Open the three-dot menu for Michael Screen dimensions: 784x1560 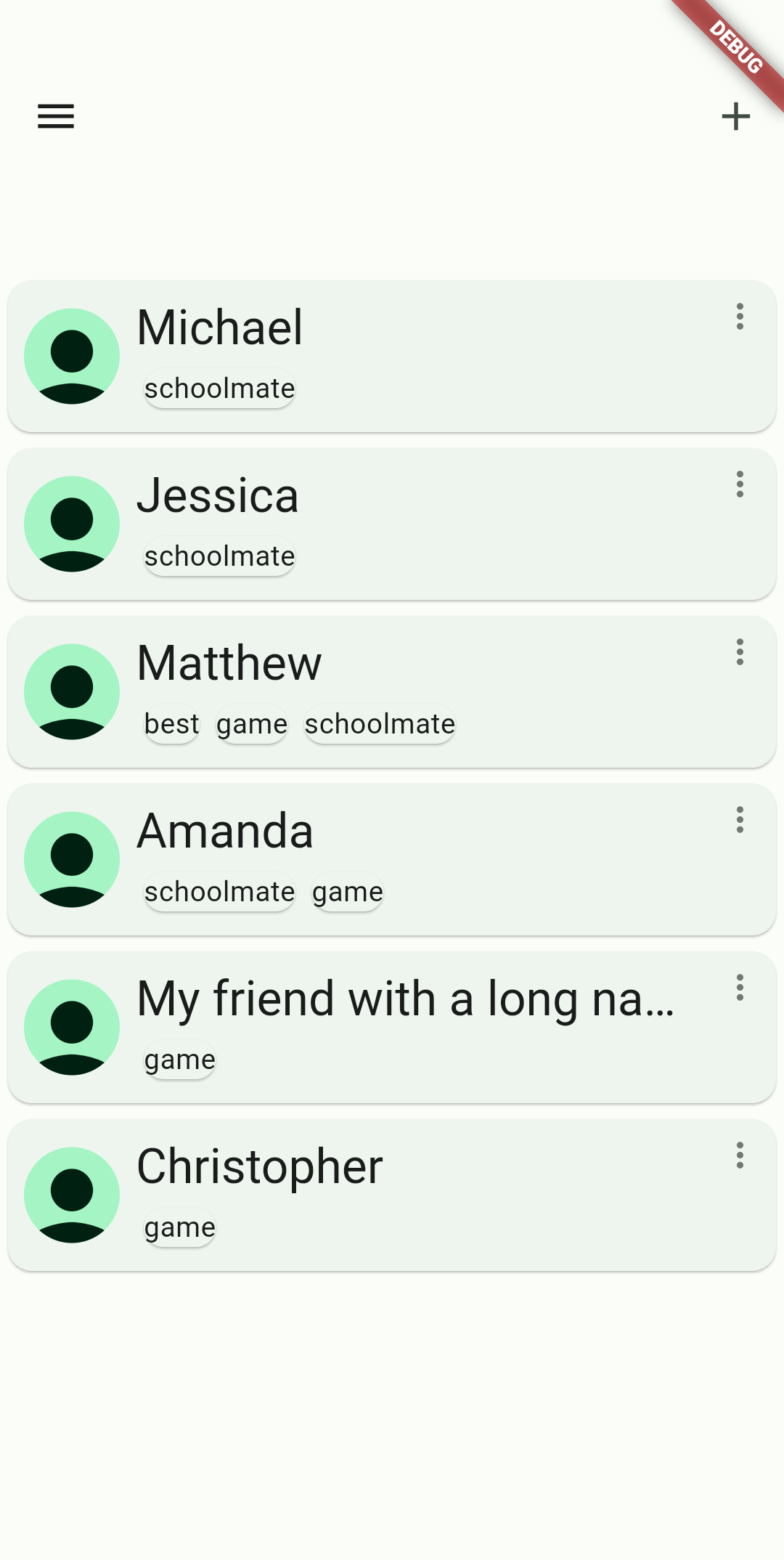click(x=740, y=317)
